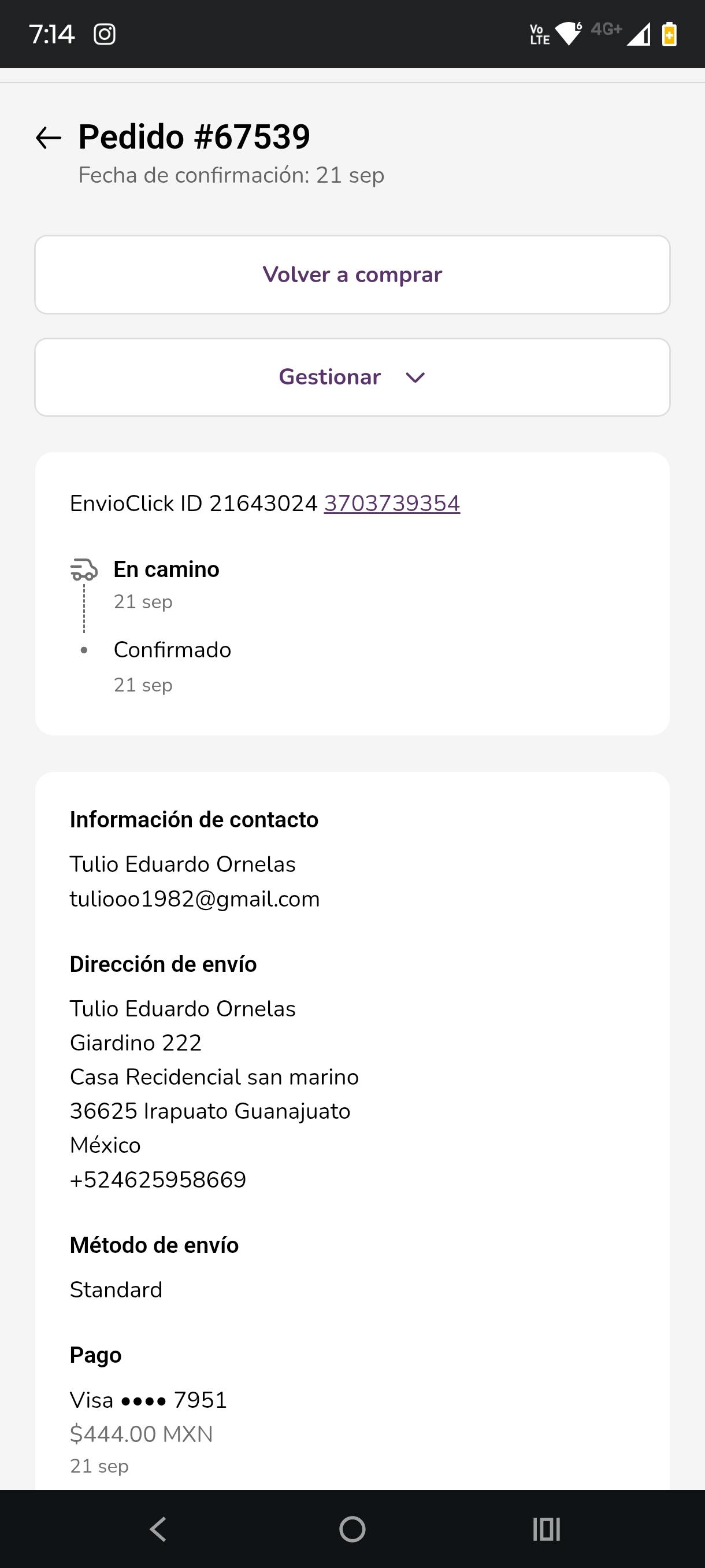Open tracking link 3703739354
Viewport: 705px width, 1568px height.
(x=392, y=504)
